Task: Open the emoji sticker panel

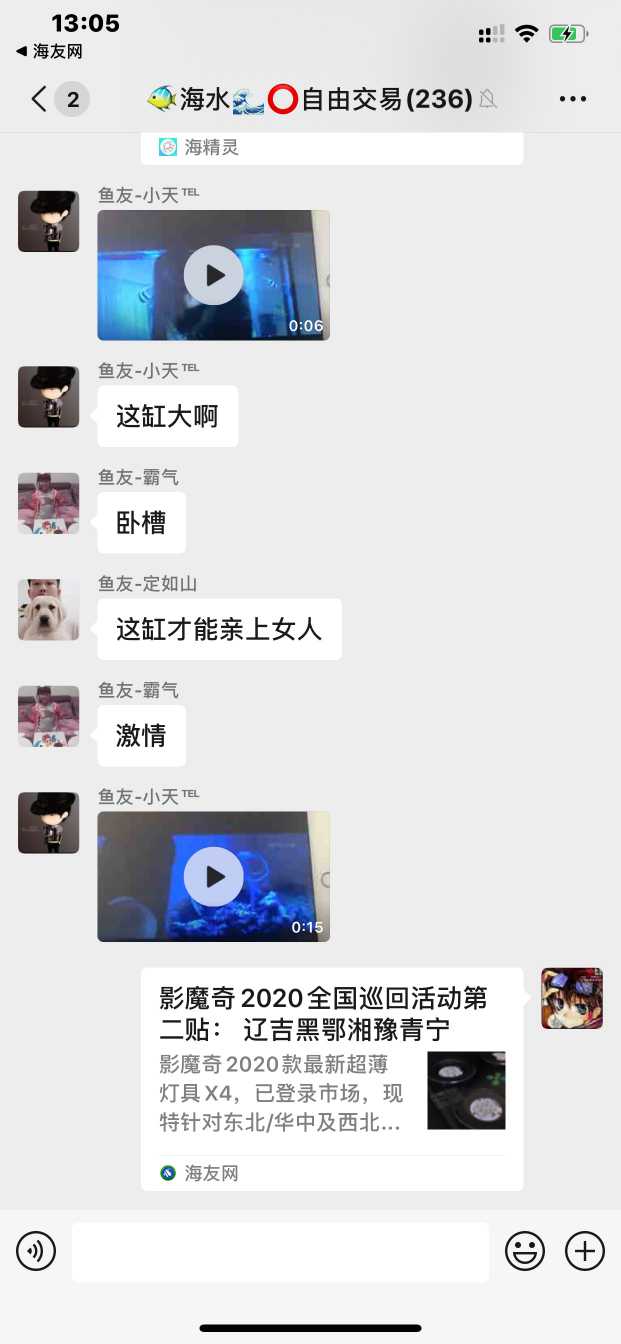Action: [x=525, y=1251]
